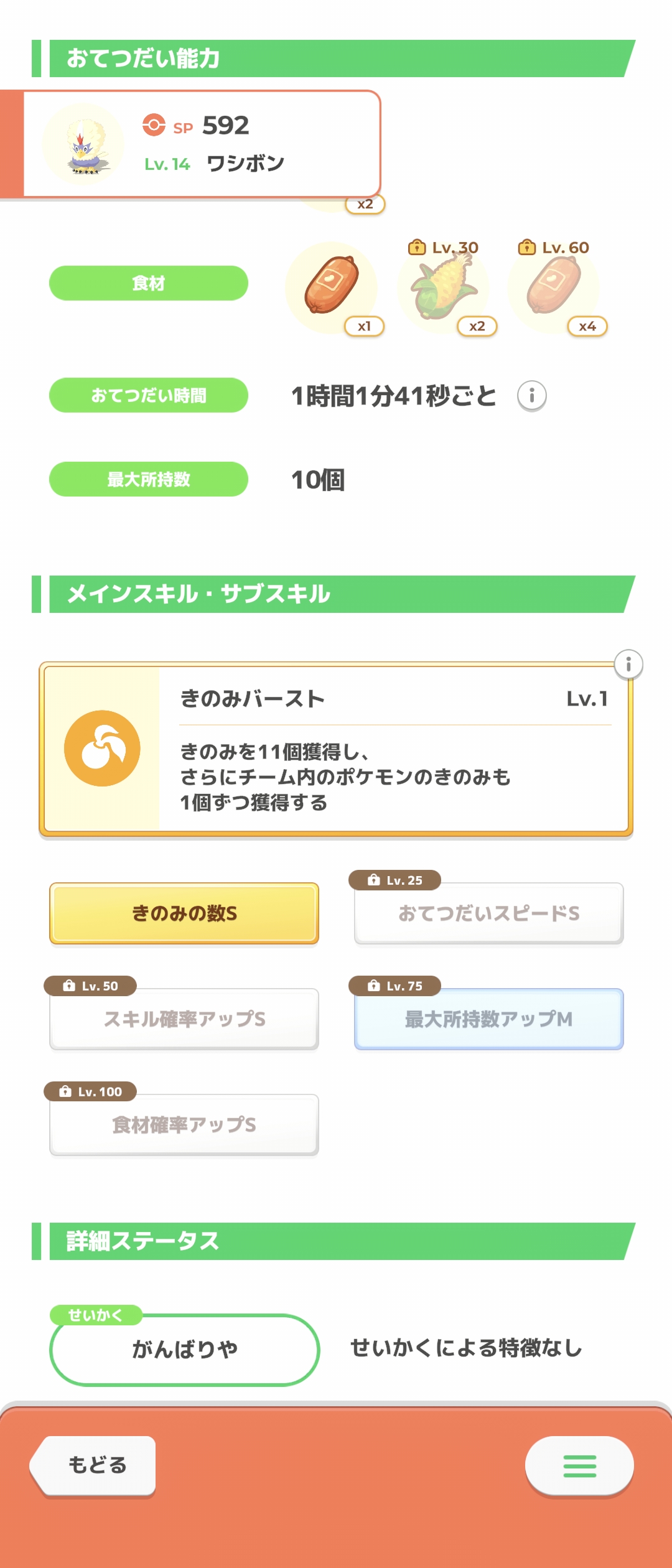This screenshot has height=1568, width=672.
Task: View the スキル確率アップS sub skill
Action: [184, 1019]
